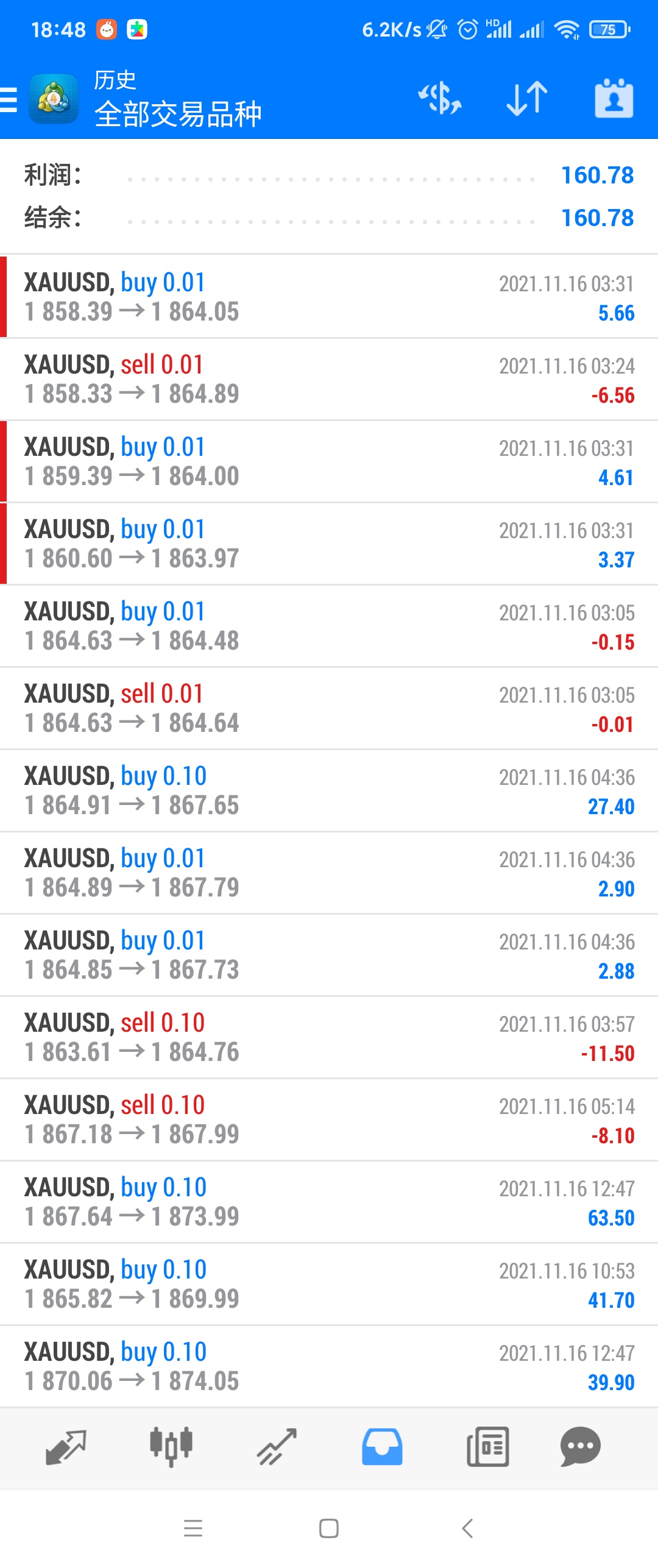
Task: Open the sell 0.10 trade with loss -11.50
Action: (329, 1037)
